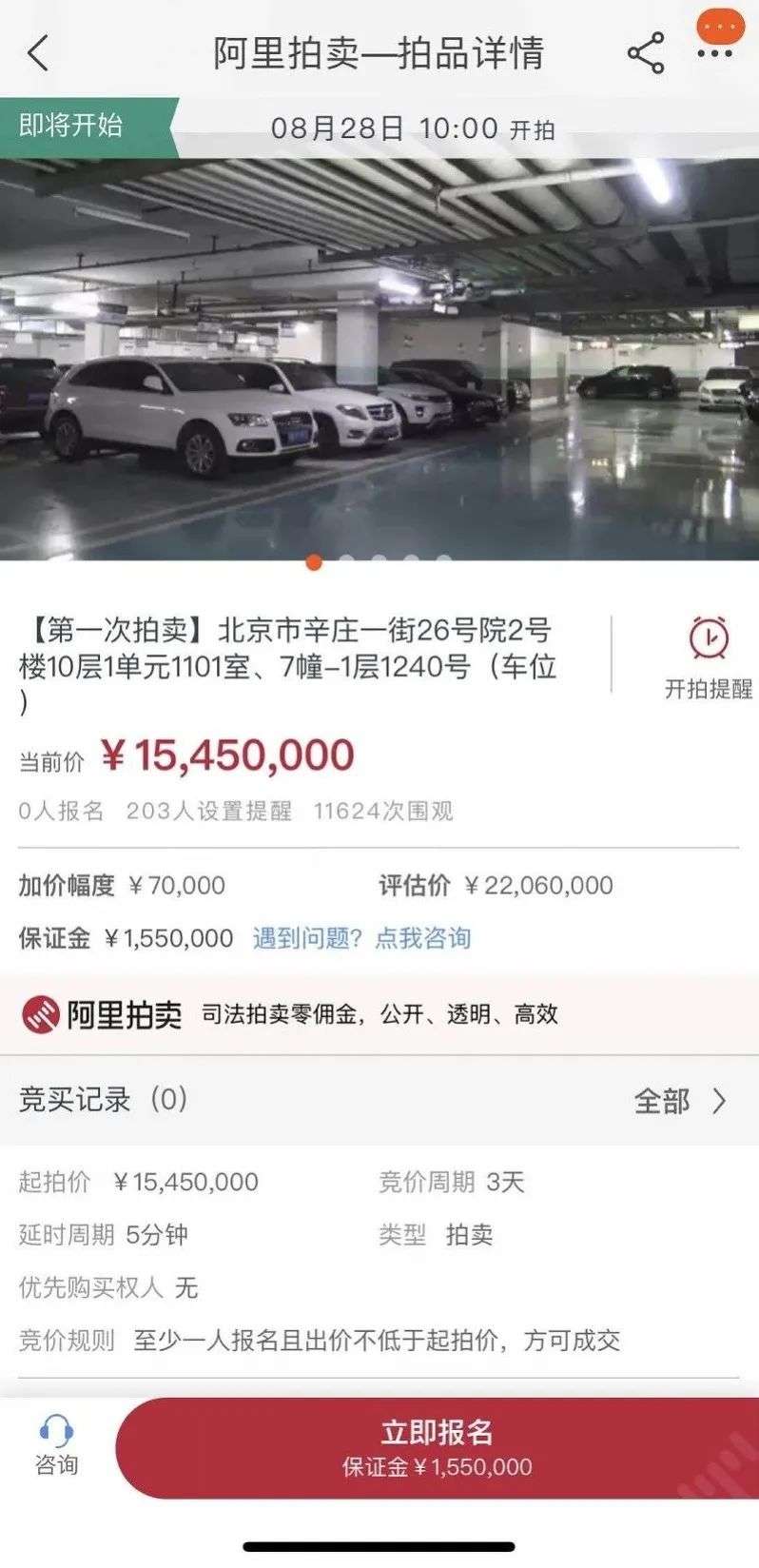
Task: Open the parking garage photo
Action: [x=379, y=360]
